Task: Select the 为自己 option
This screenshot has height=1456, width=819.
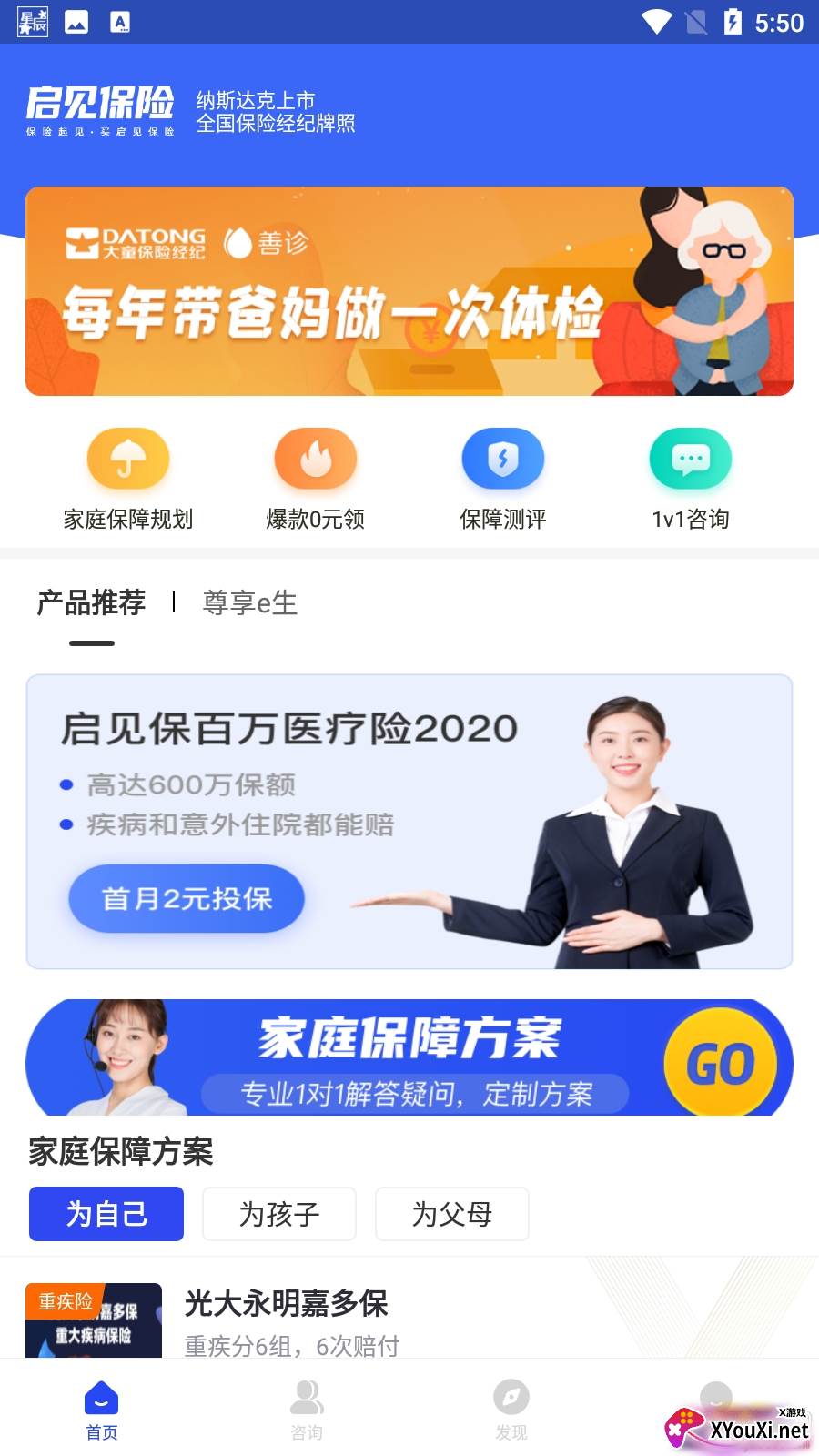Action: (x=106, y=1214)
